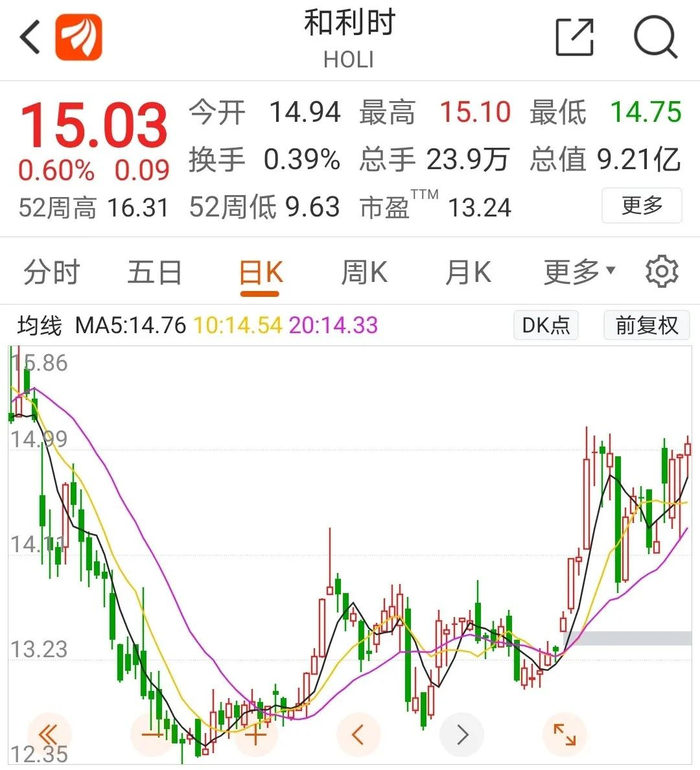Move chart left with the arrow

359,735
